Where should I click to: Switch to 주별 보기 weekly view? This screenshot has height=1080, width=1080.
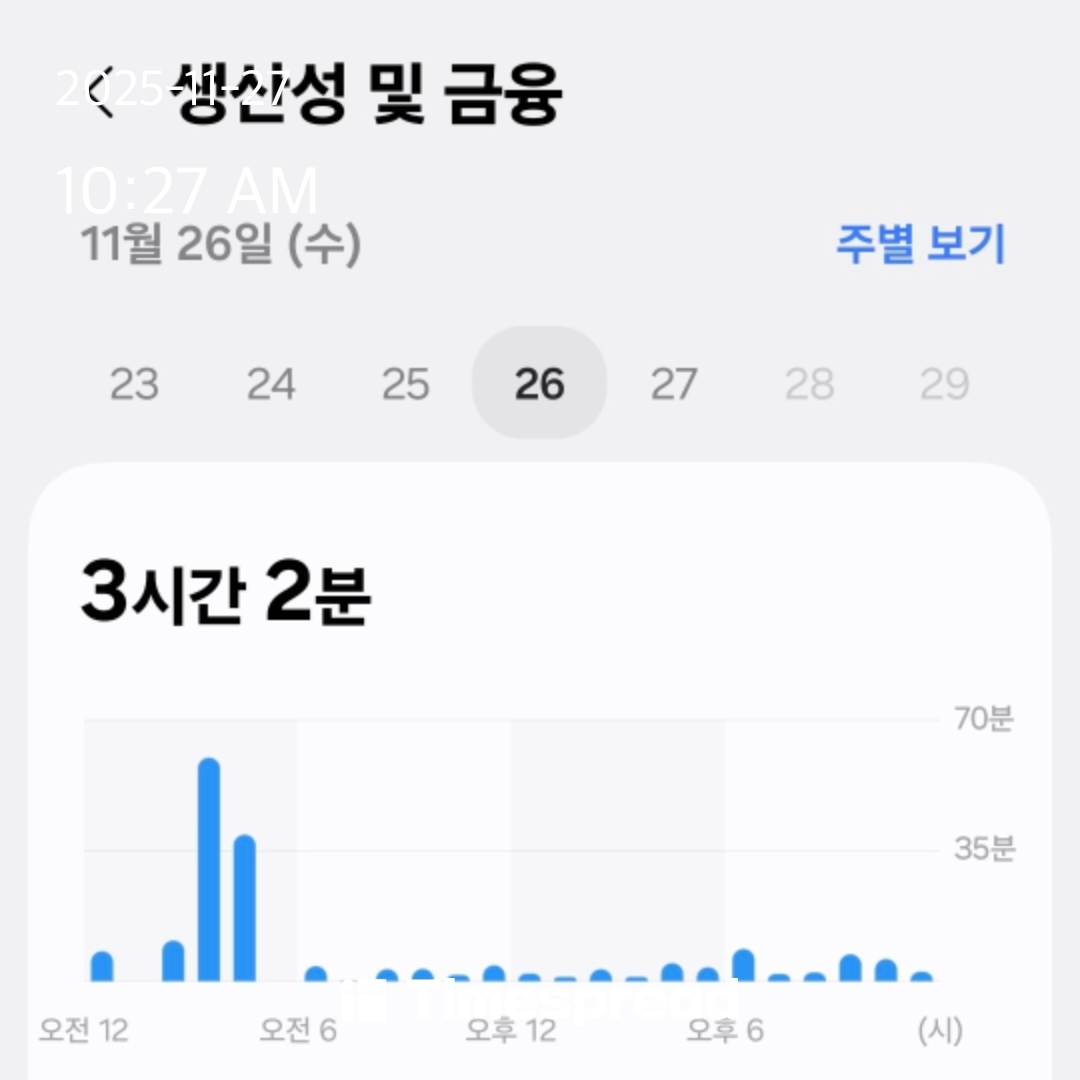click(919, 244)
